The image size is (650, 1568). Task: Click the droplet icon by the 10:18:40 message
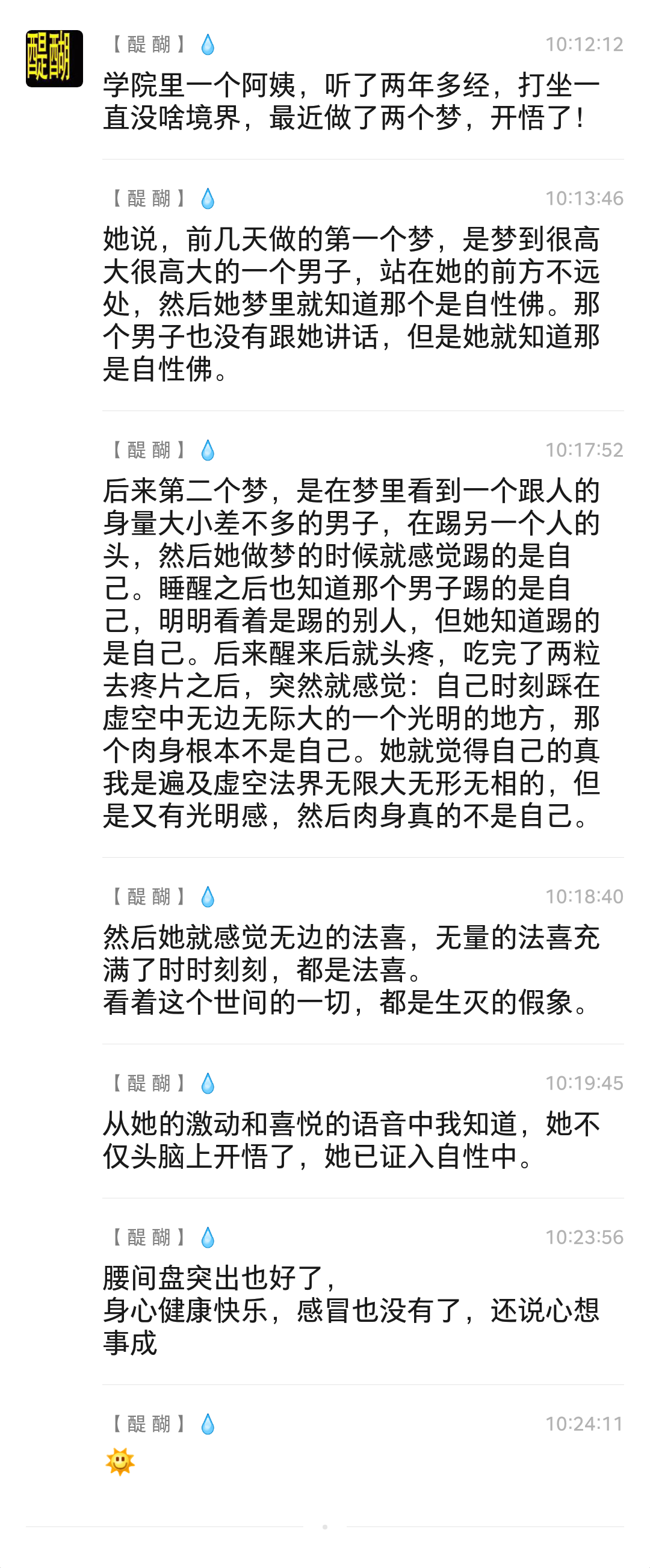tap(207, 896)
